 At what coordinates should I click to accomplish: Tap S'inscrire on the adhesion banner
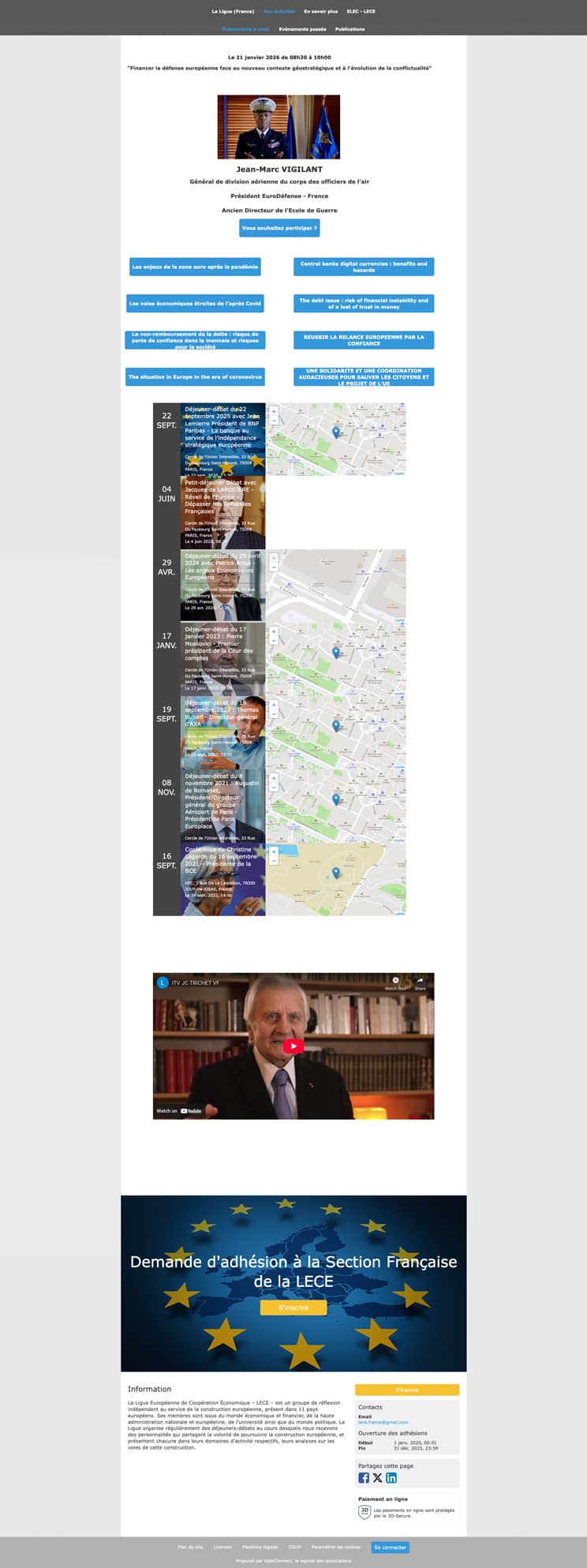click(293, 1308)
